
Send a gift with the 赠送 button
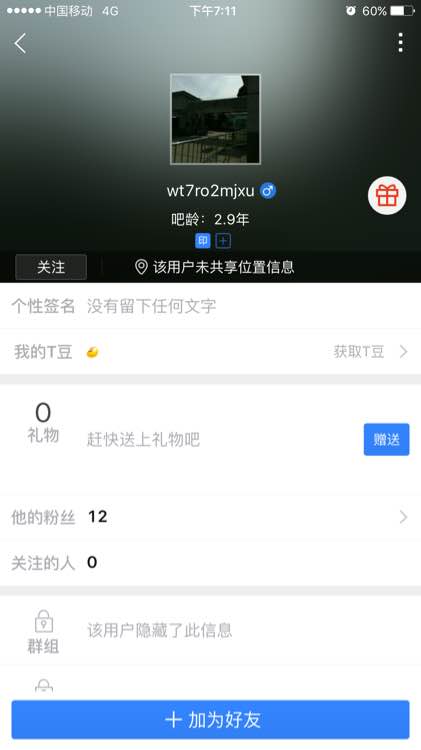click(386, 439)
